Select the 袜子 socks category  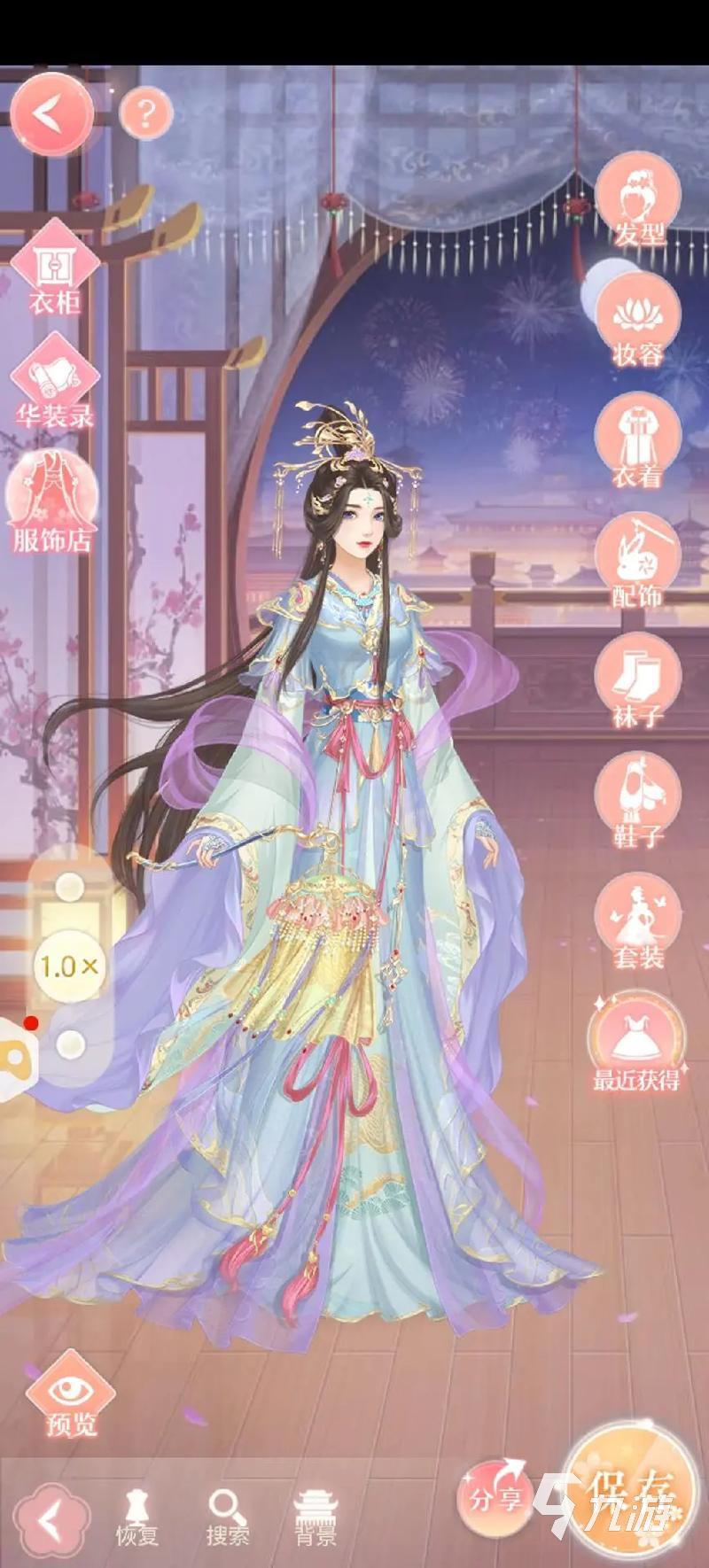click(637, 683)
